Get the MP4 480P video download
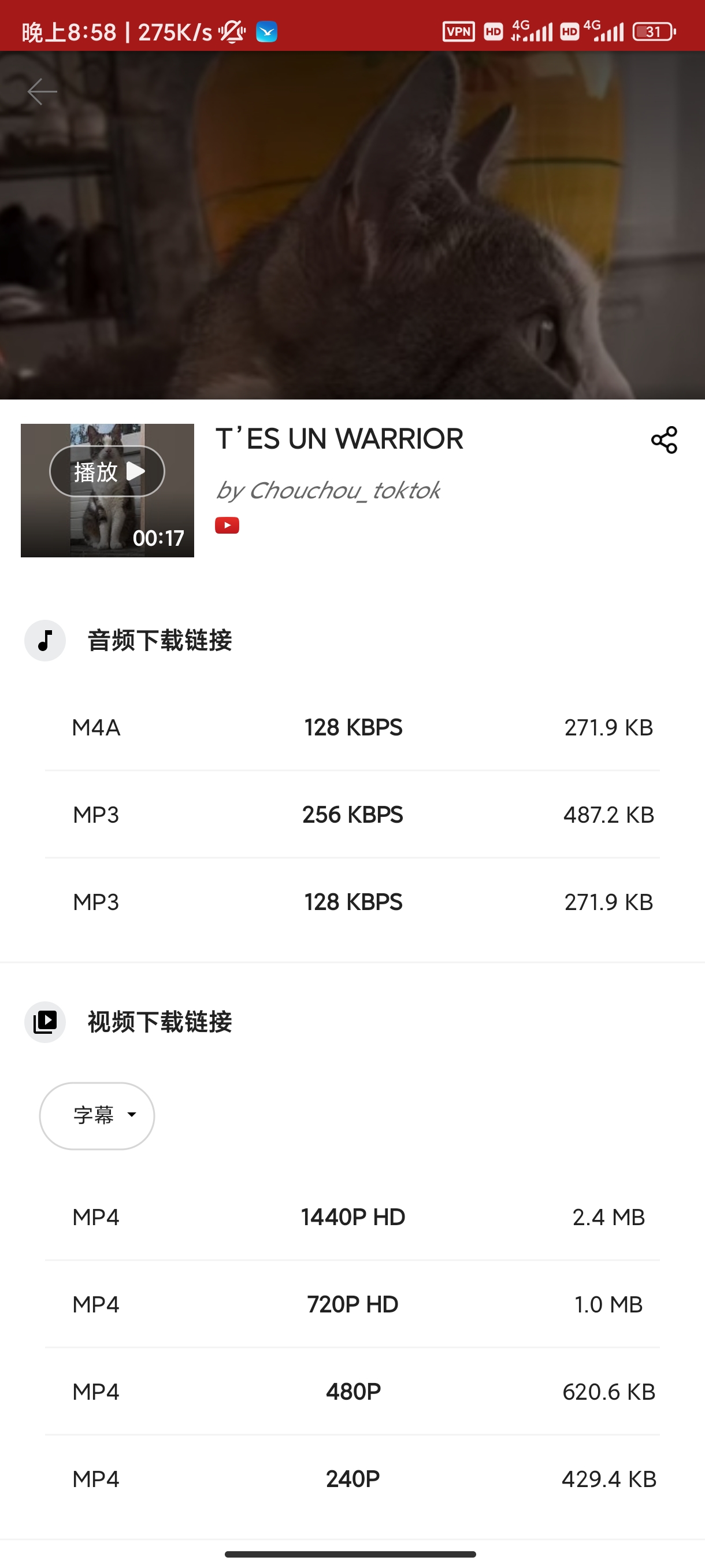 coord(353,1392)
